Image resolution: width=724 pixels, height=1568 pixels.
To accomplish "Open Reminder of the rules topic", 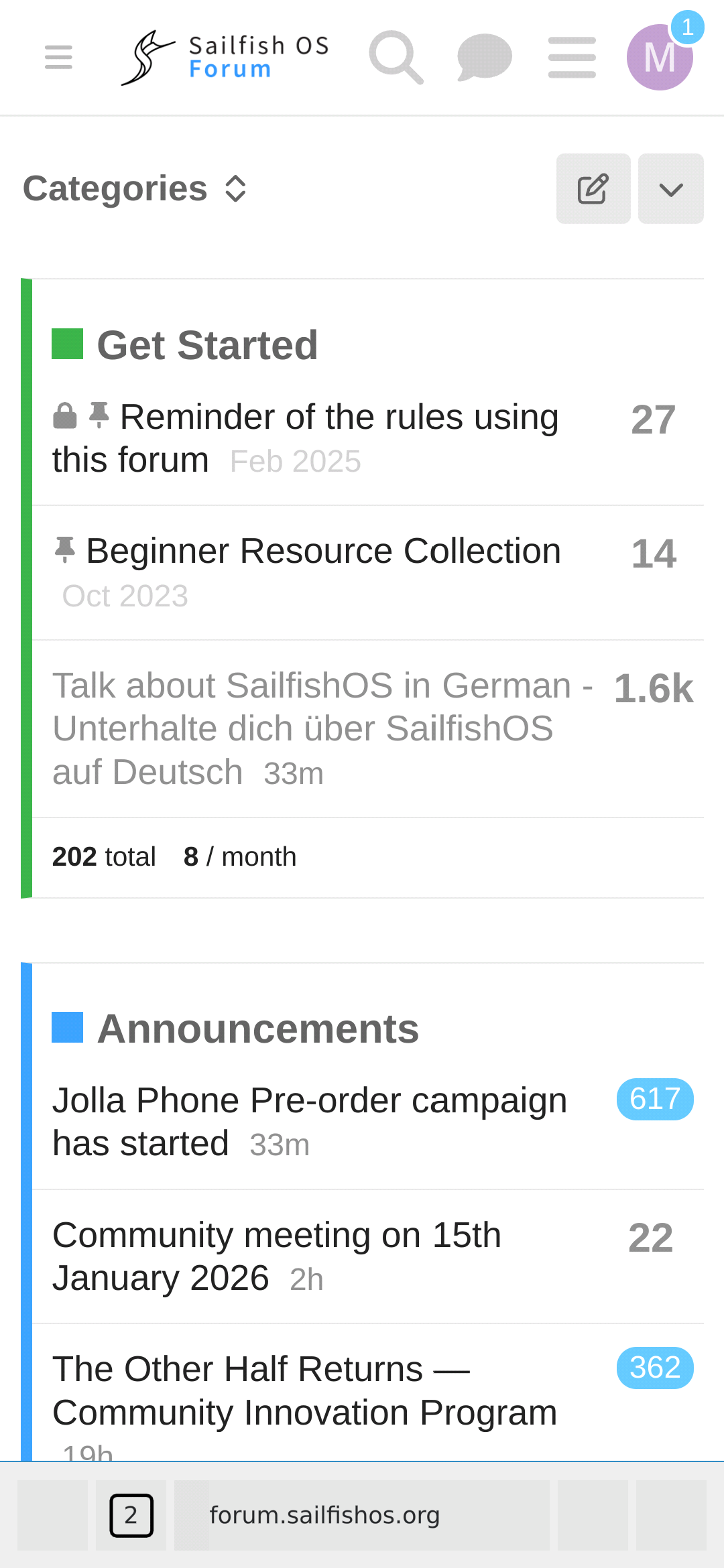I will point(339,418).
